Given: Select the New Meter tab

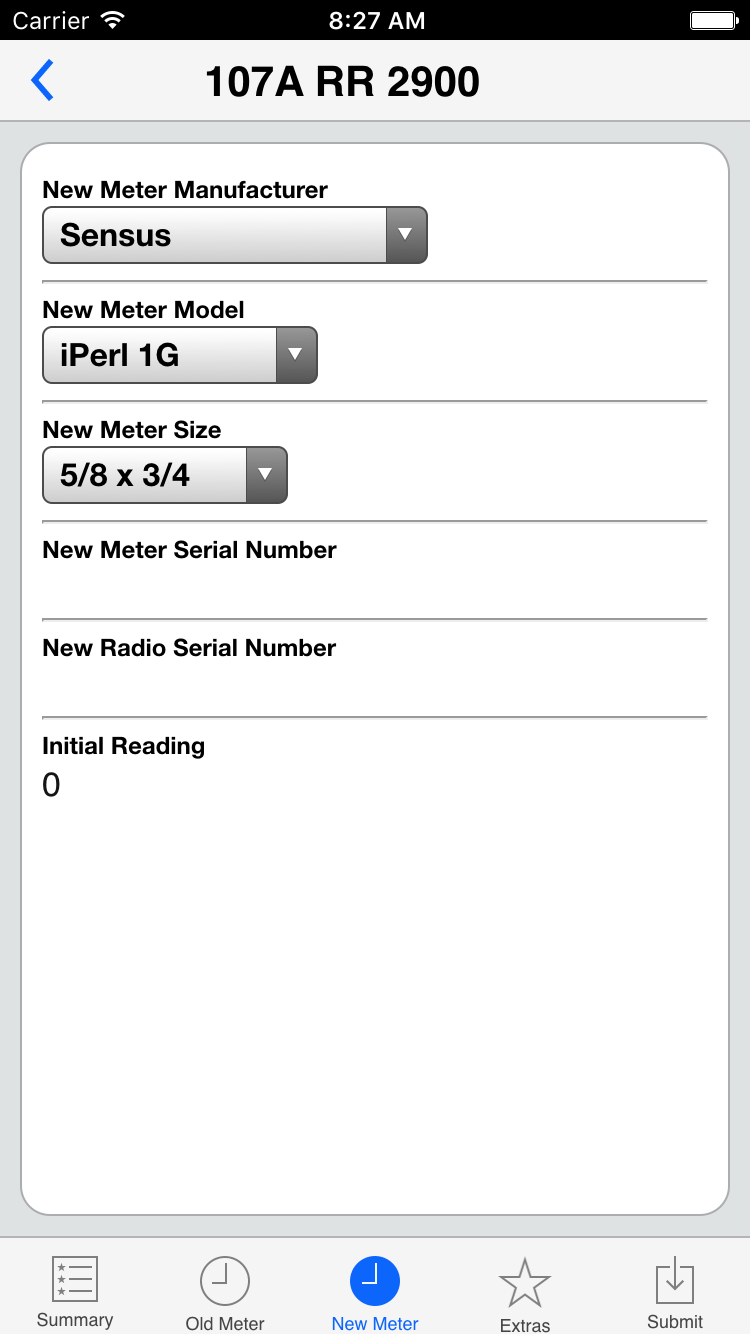Looking at the screenshot, I should [x=375, y=1292].
